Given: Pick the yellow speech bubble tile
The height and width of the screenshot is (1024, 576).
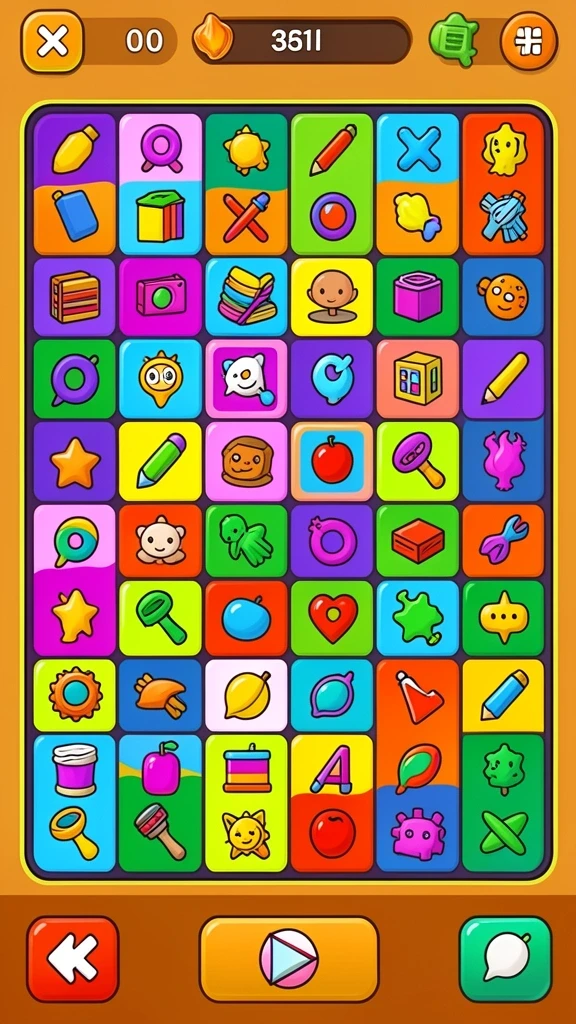Looking at the screenshot, I should click(503, 617).
